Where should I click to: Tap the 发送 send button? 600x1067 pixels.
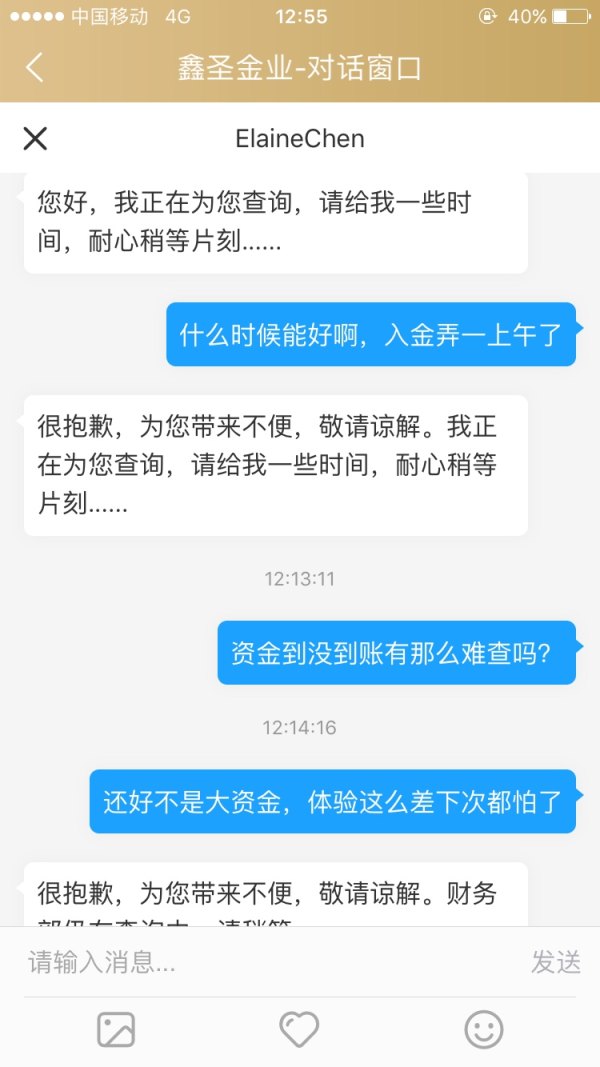click(x=555, y=962)
